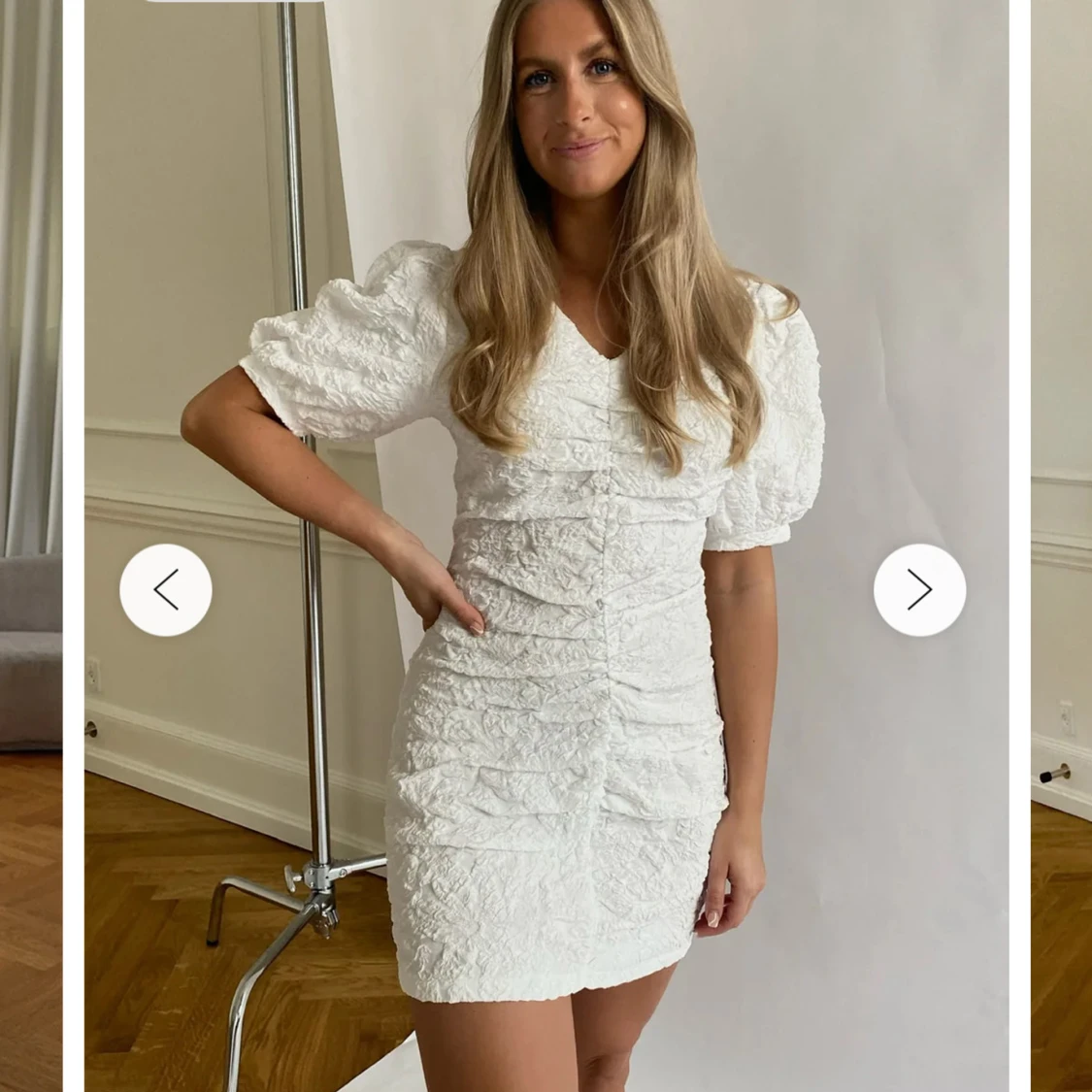Go to the previous product photo

[x=166, y=590]
